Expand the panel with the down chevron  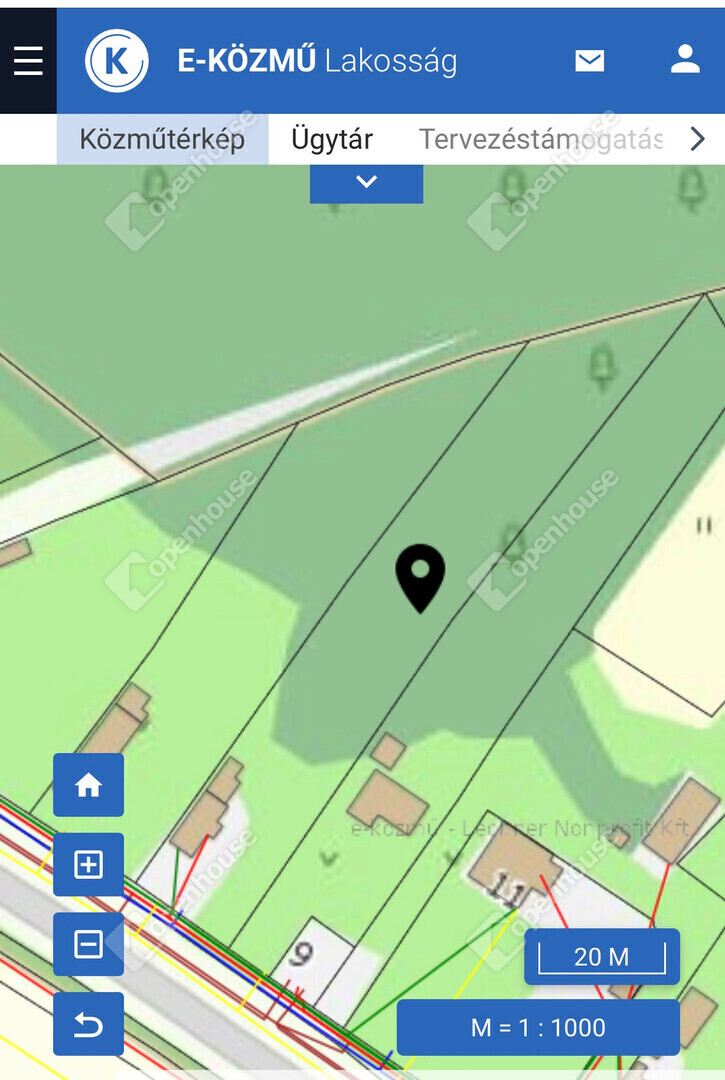(x=366, y=183)
